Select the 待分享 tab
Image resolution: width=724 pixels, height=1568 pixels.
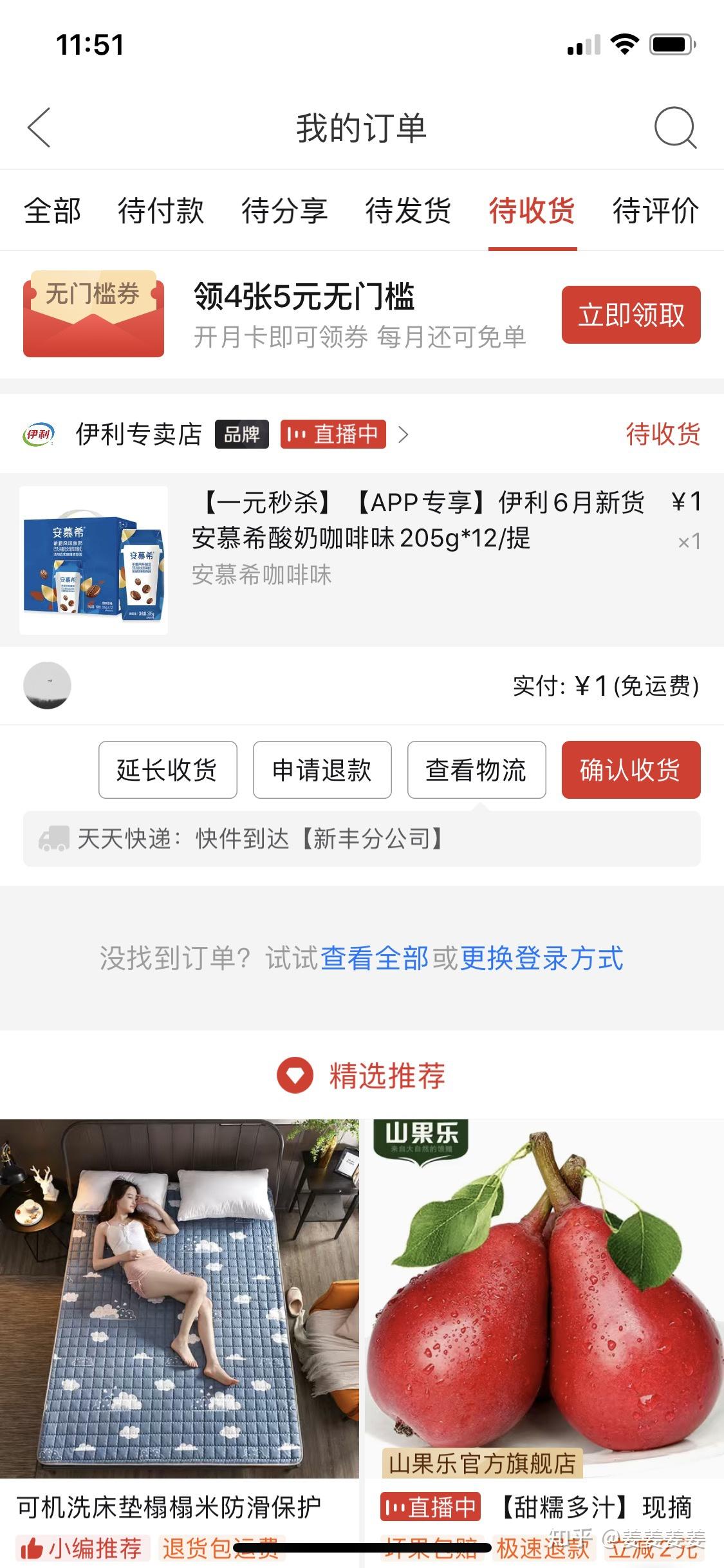click(284, 211)
